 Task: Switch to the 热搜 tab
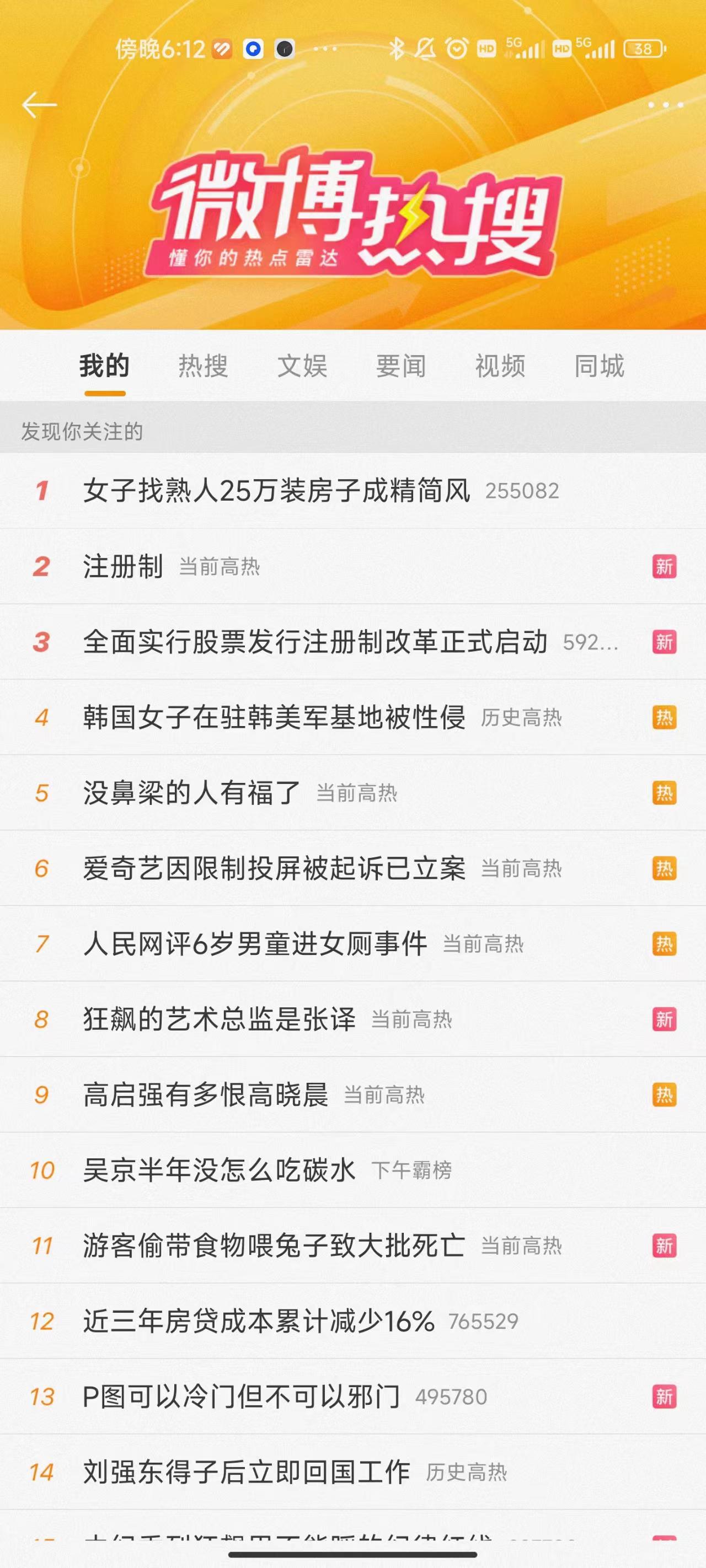click(x=202, y=365)
